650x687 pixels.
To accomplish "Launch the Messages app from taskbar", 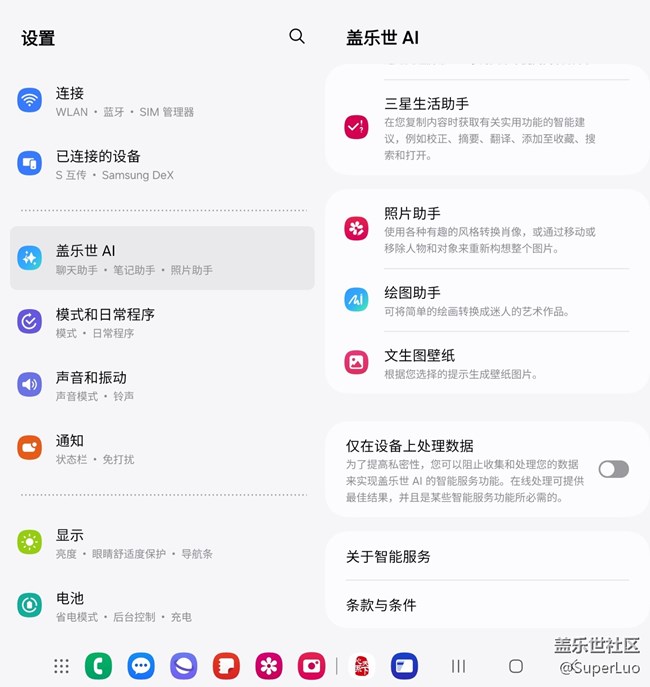I will pos(141,666).
